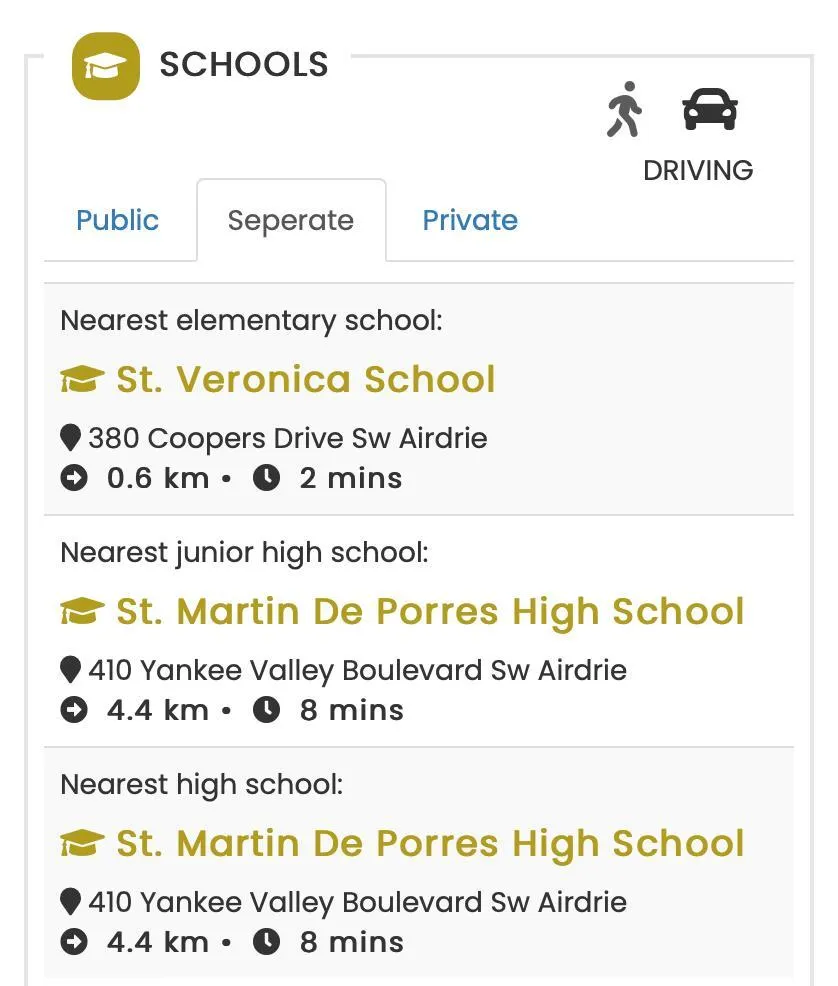Open the Seperate schools tab

point(291,220)
